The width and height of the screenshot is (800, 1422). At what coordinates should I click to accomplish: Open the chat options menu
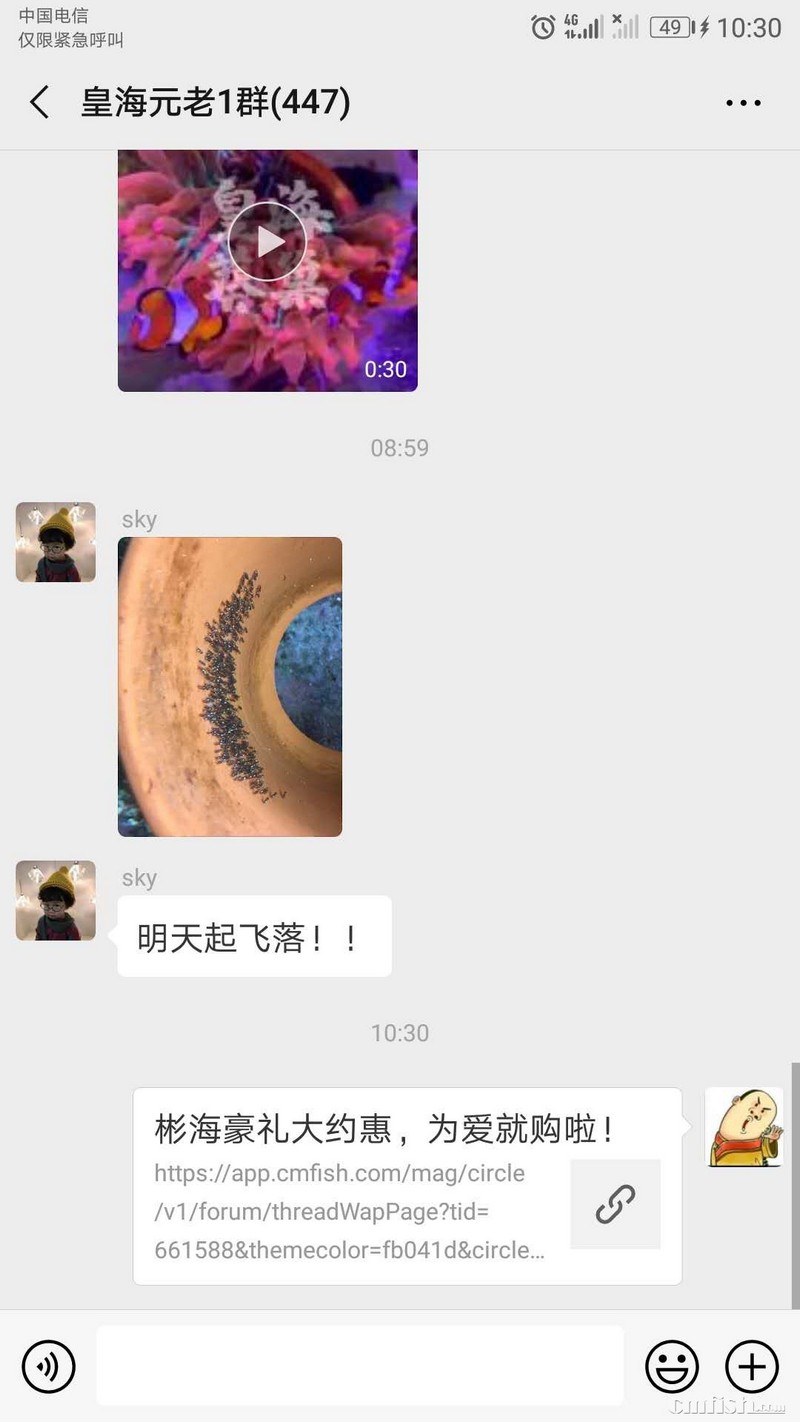(x=743, y=102)
